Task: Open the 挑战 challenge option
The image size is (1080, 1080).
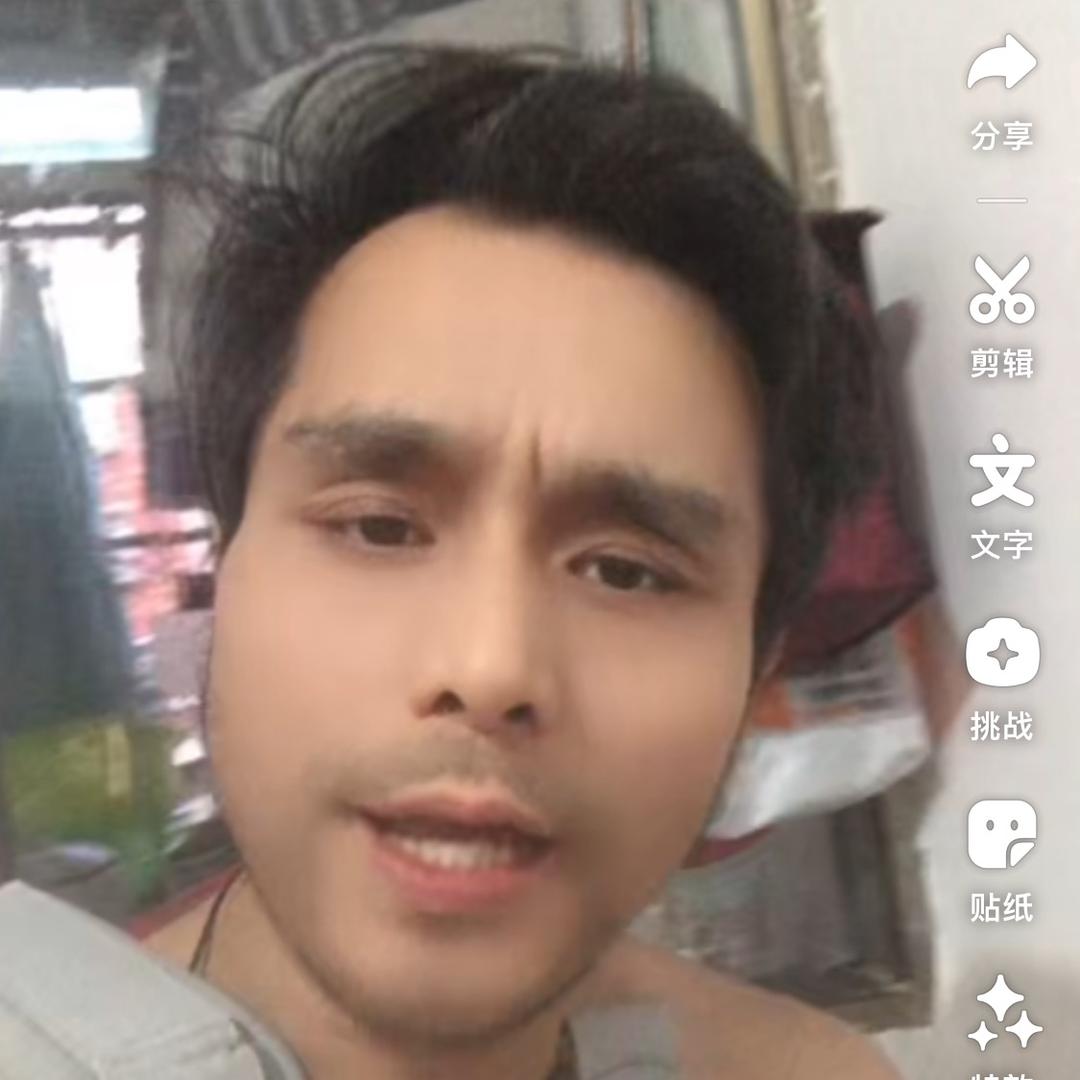Action: click(1001, 655)
